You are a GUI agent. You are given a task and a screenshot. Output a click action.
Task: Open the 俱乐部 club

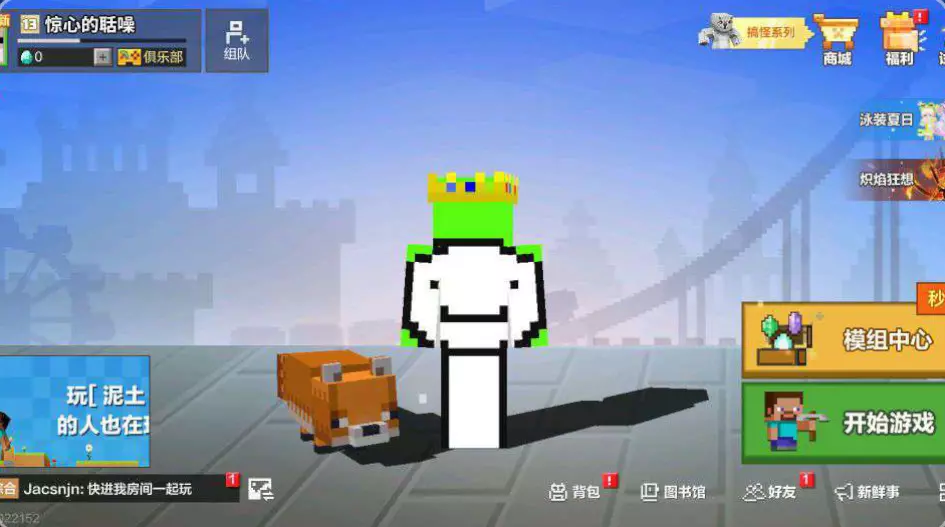[152, 57]
